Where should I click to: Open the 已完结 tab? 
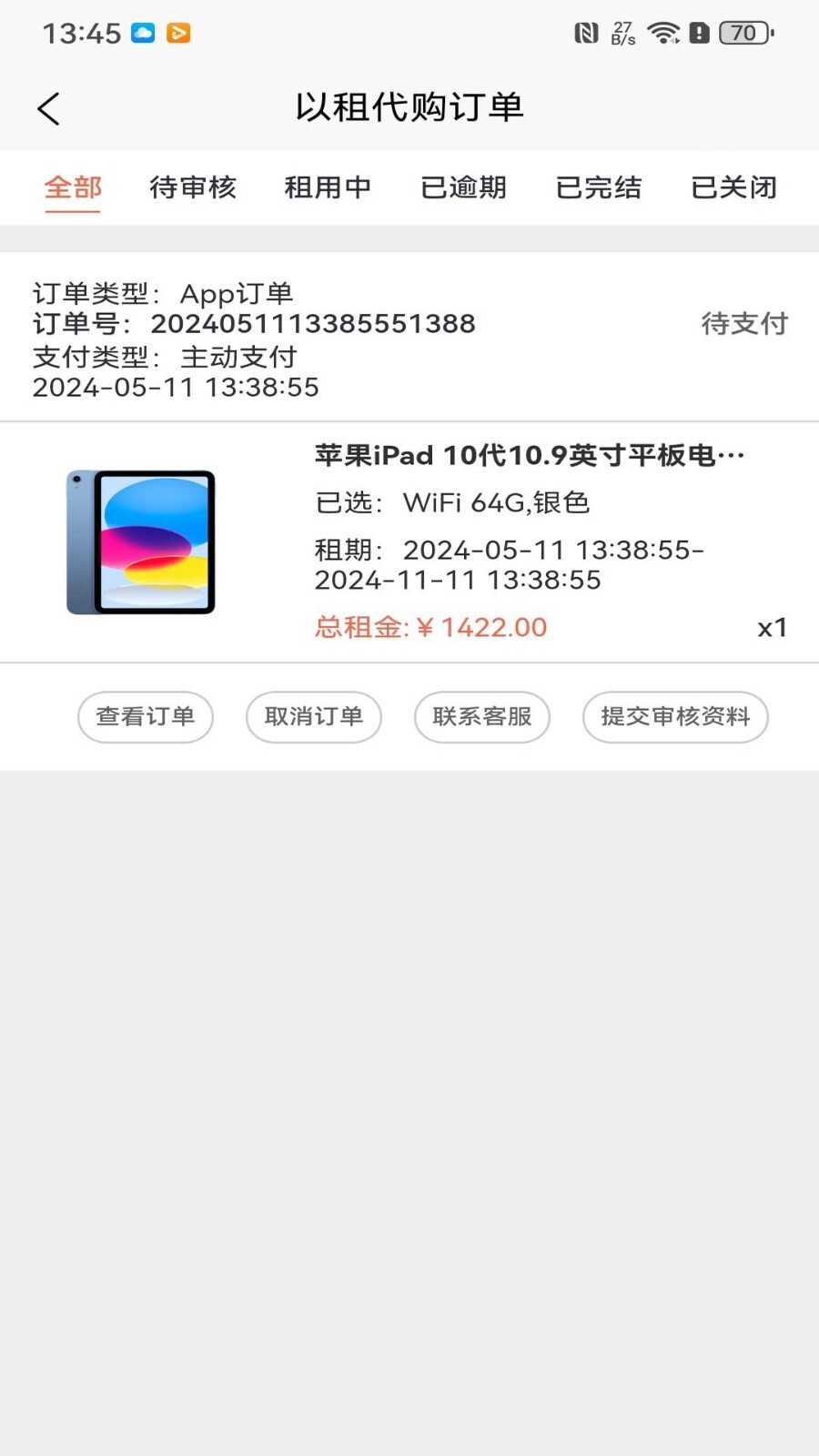pos(598,187)
